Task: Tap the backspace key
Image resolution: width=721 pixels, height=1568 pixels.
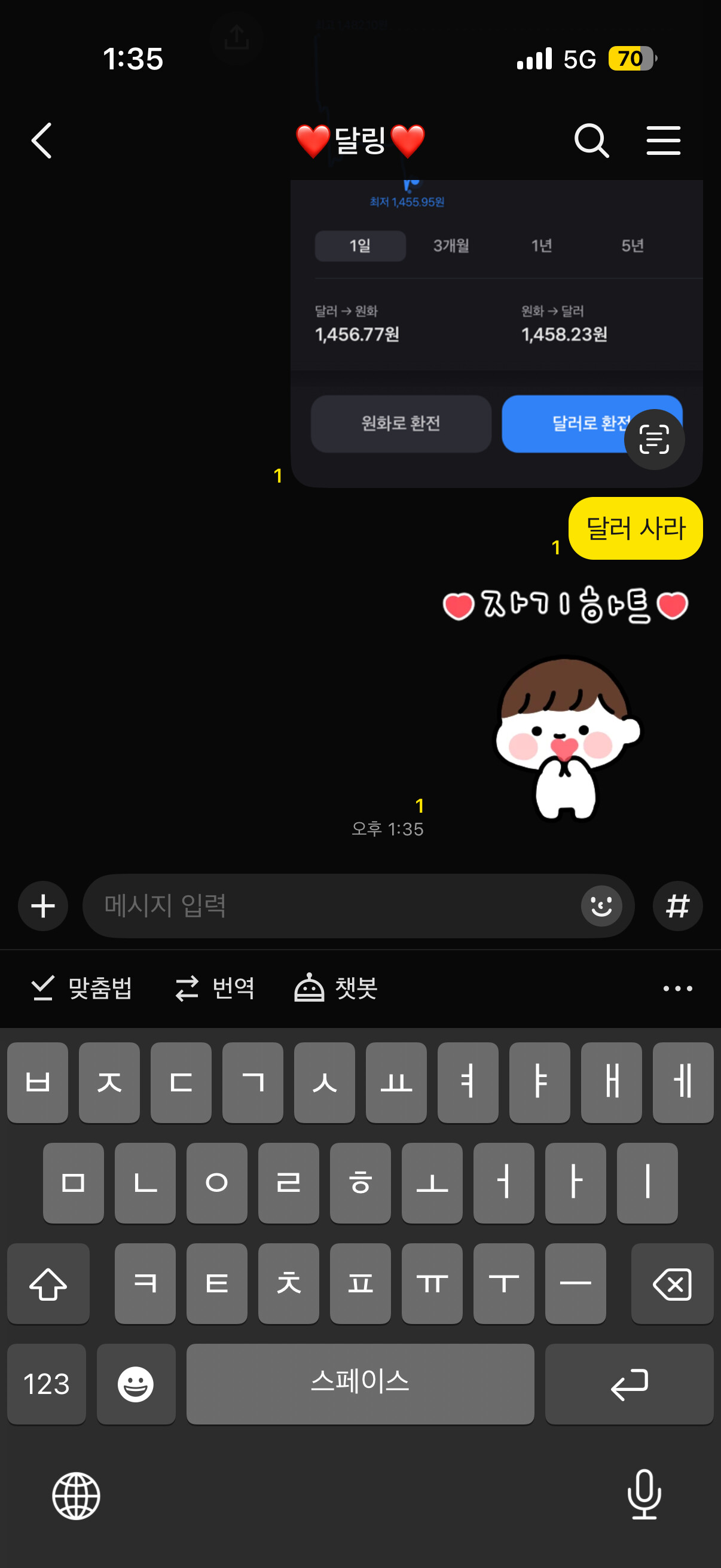Action: coord(672,1284)
